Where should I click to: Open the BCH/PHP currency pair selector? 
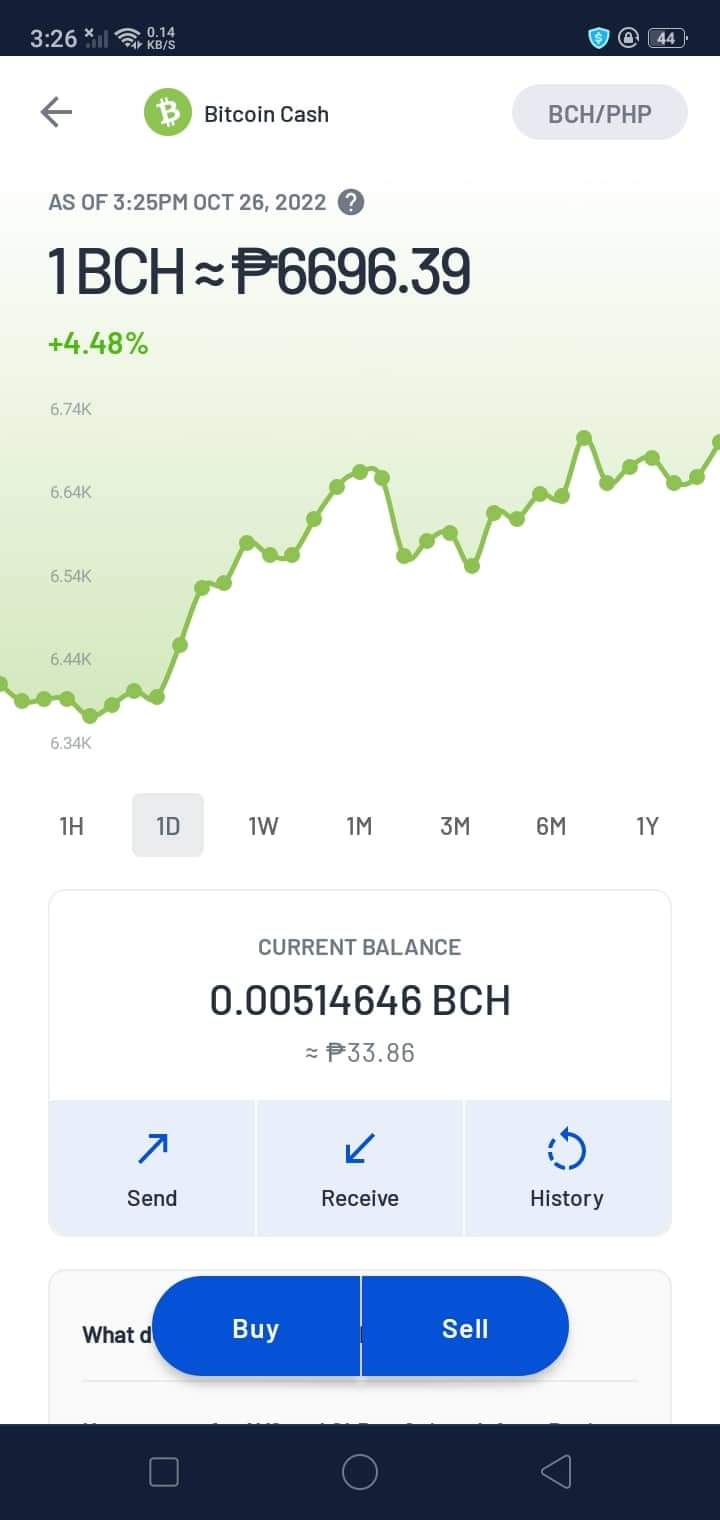(600, 113)
